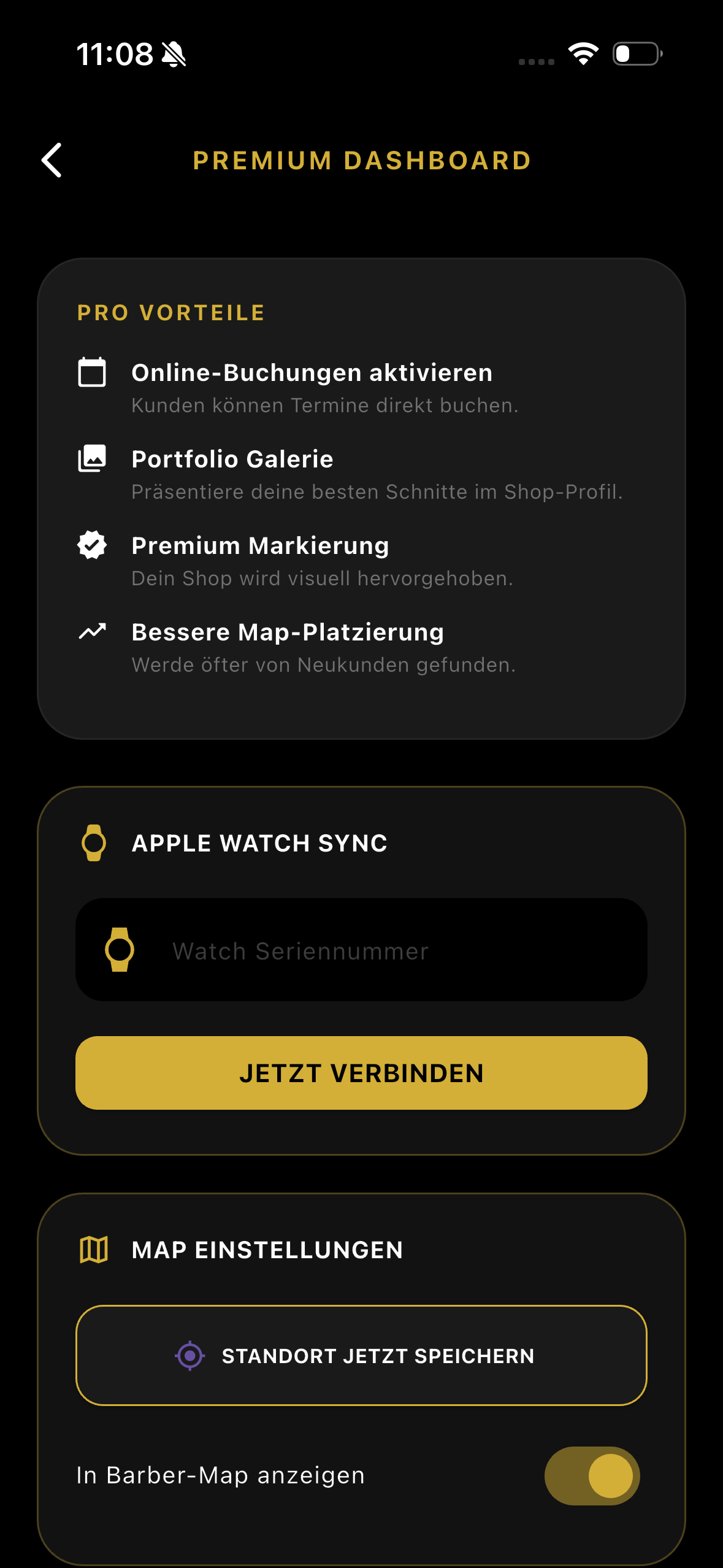The image size is (723, 1568).
Task: Save location with Standort jetzt speichern
Action: [x=361, y=1355]
